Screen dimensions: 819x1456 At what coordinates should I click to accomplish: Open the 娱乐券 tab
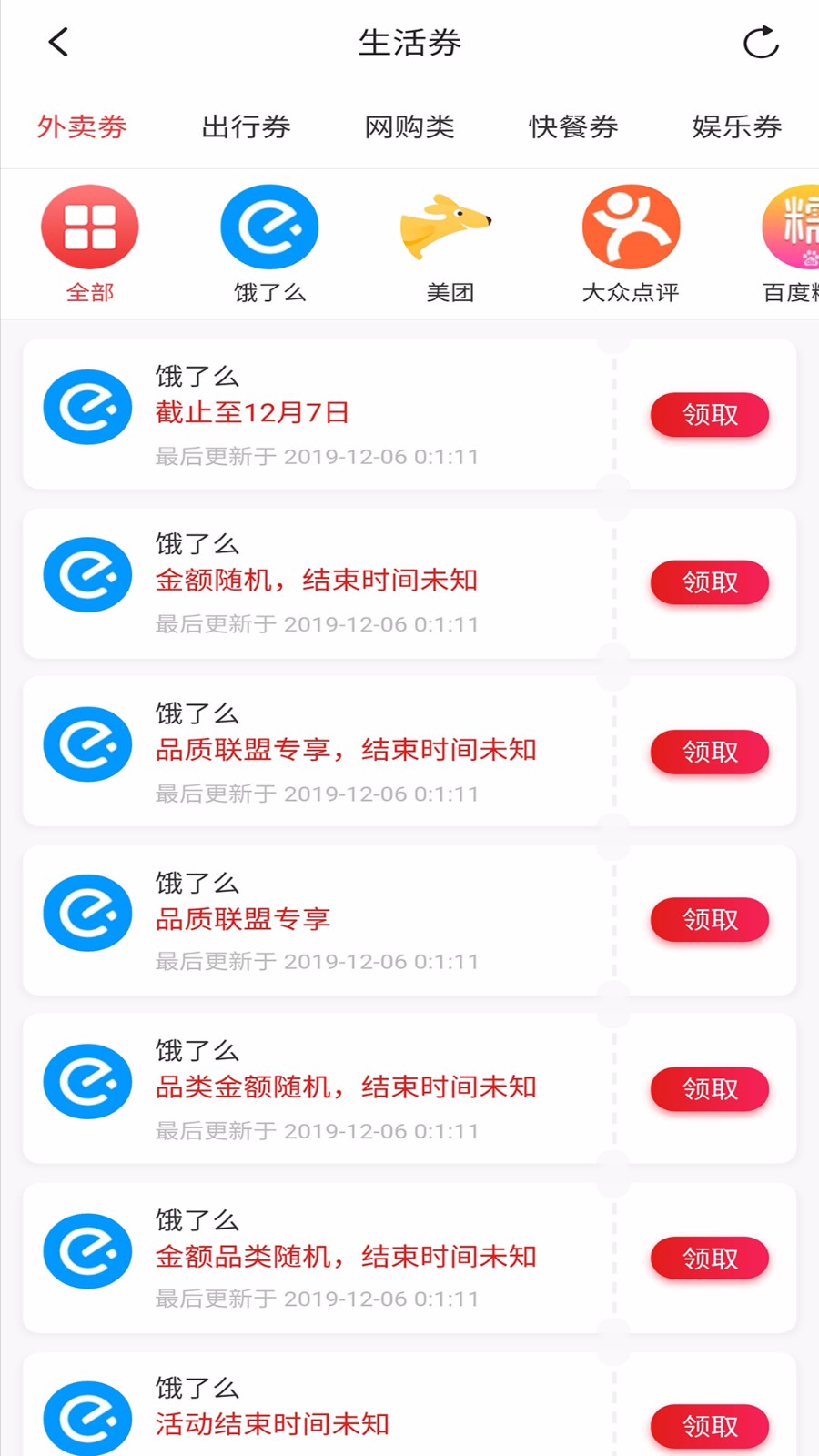[x=736, y=127]
